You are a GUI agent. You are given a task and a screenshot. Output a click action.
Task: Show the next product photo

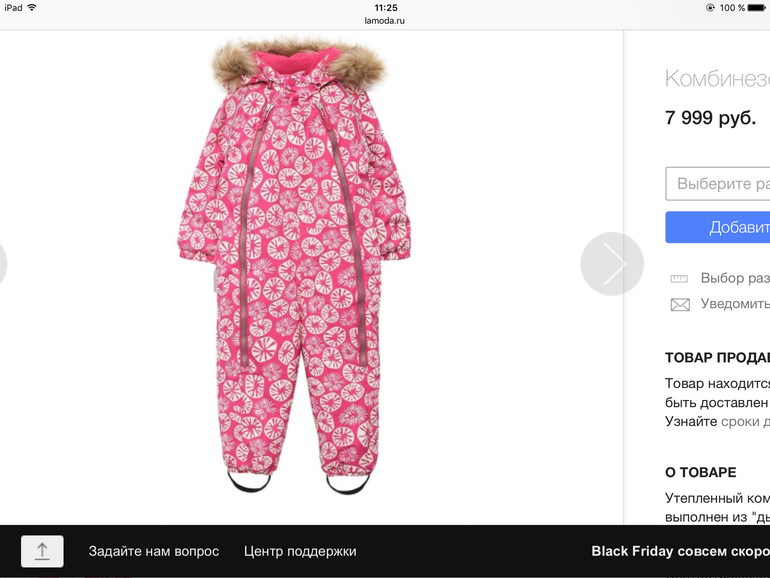tap(611, 264)
